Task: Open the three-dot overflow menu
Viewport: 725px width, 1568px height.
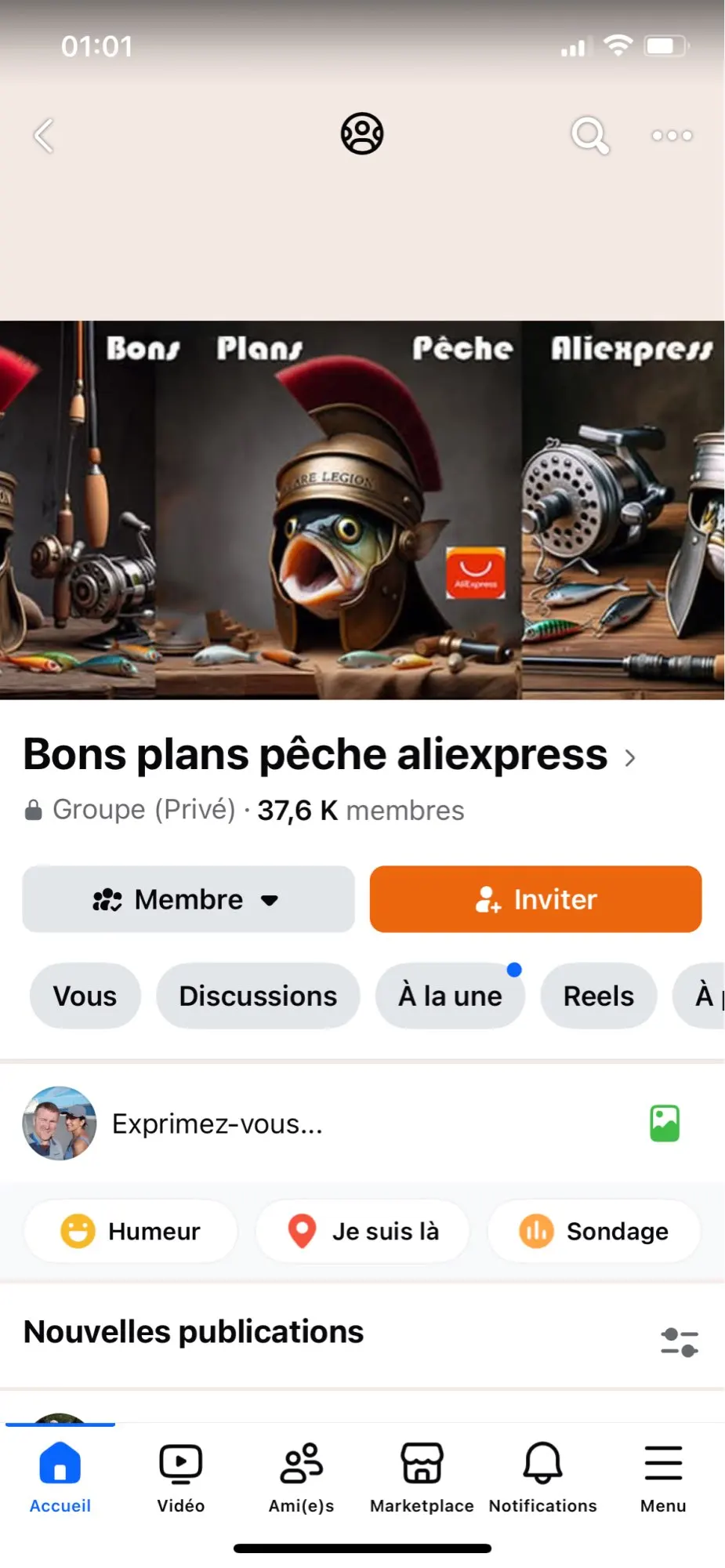Action: 672,136
